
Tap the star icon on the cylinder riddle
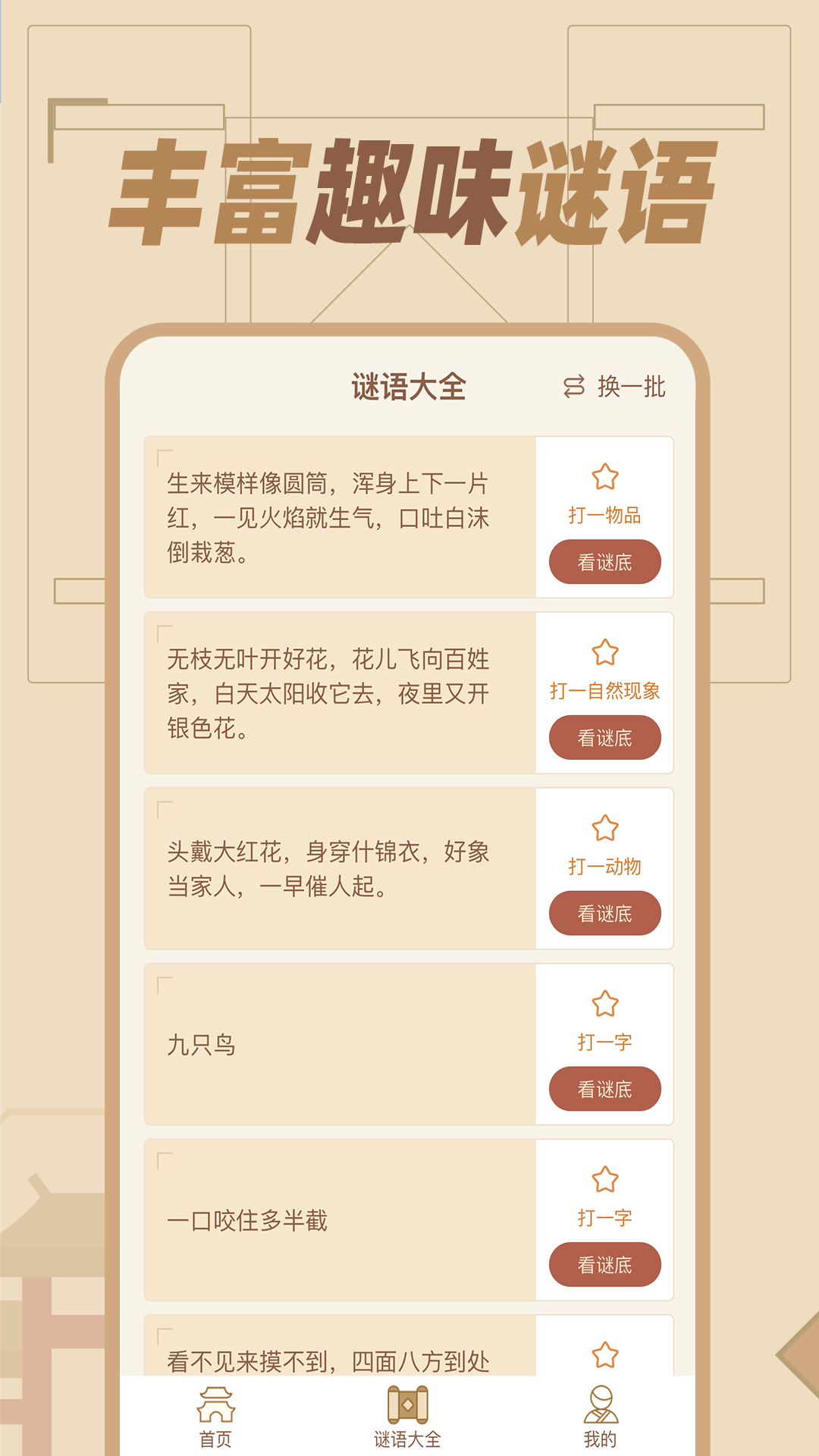(x=604, y=475)
